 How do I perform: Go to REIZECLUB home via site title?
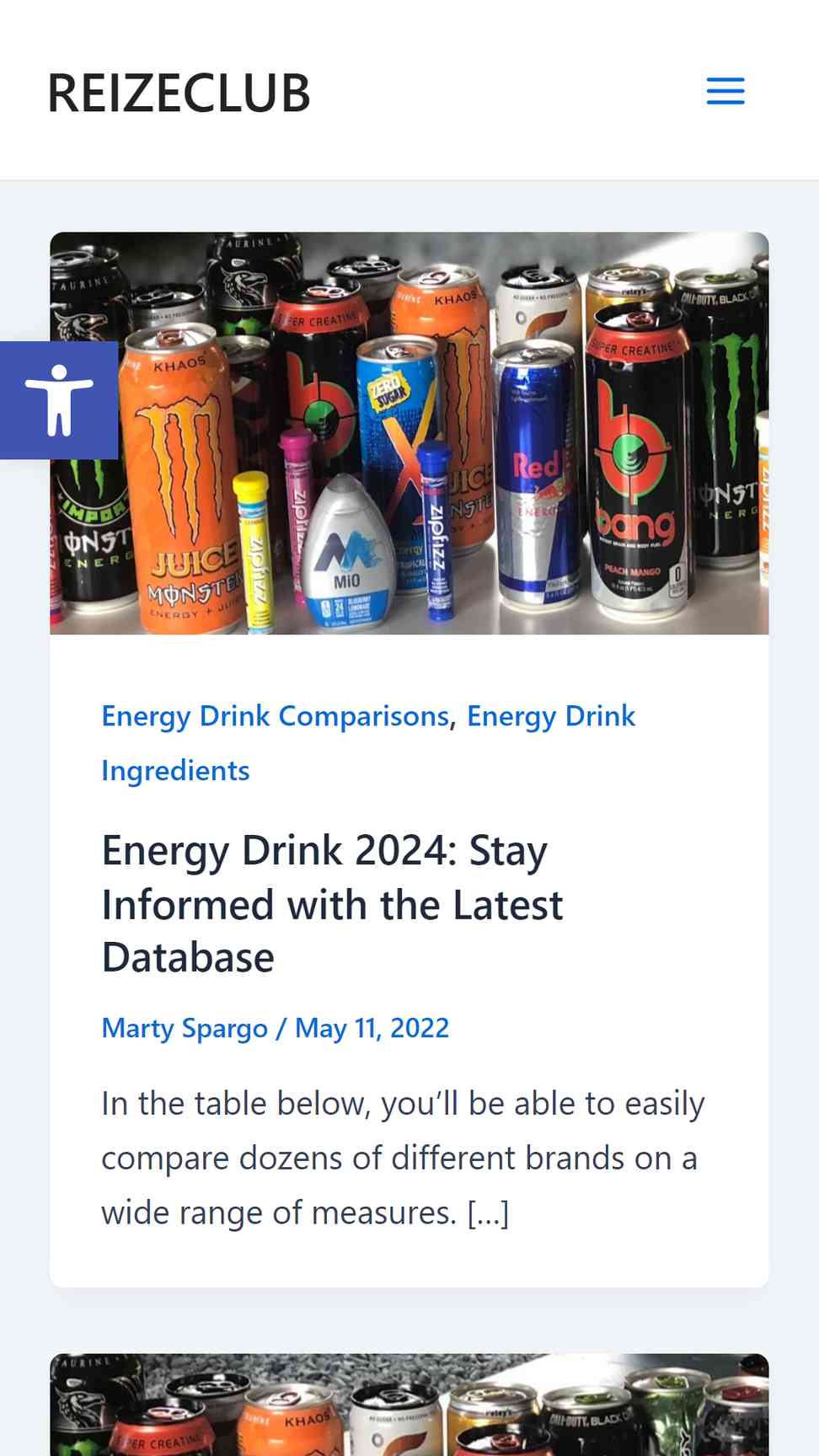[x=179, y=93]
